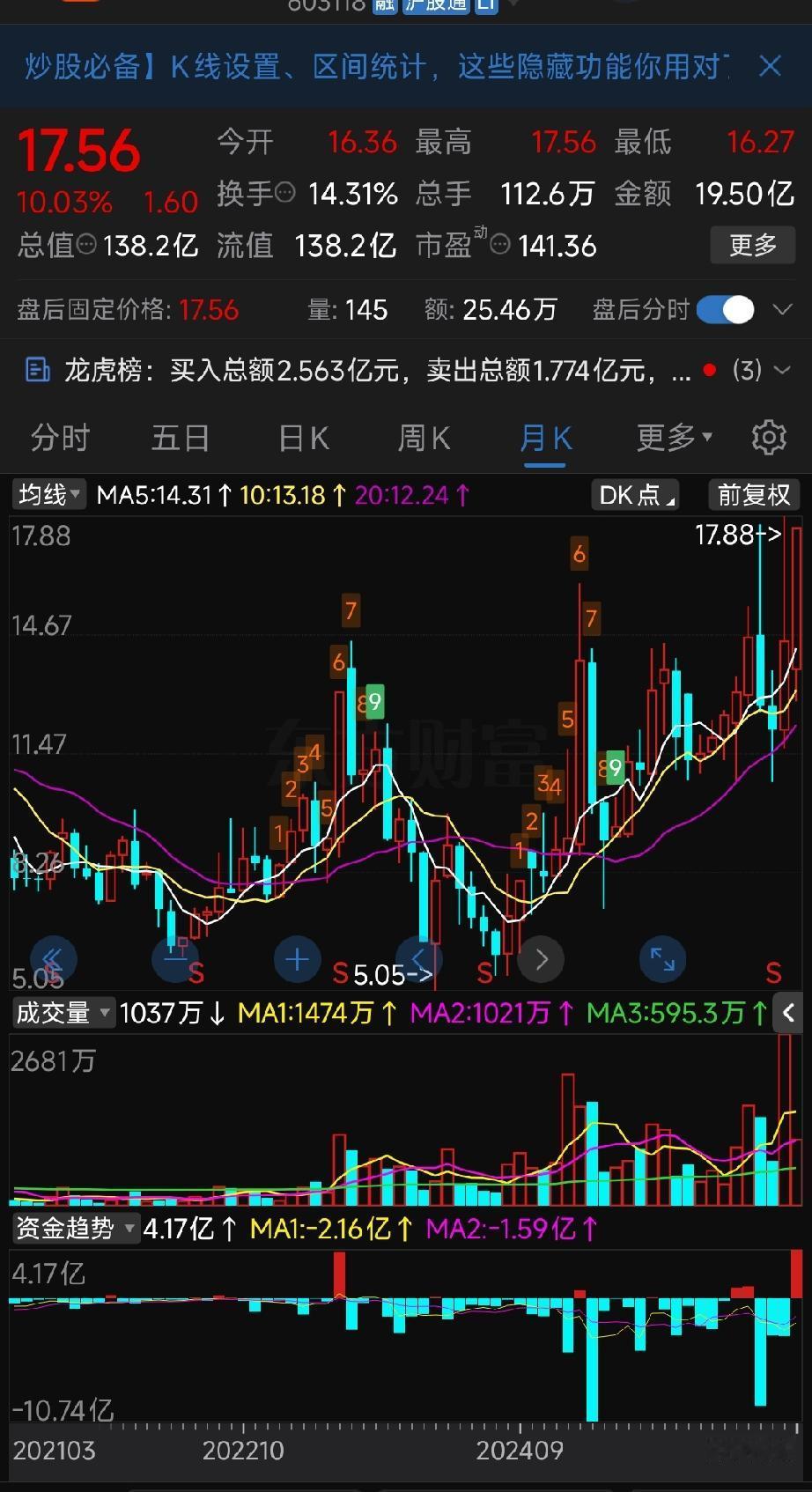The height and width of the screenshot is (1492, 812).
Task: Select the 周K tab
Action: point(424,438)
